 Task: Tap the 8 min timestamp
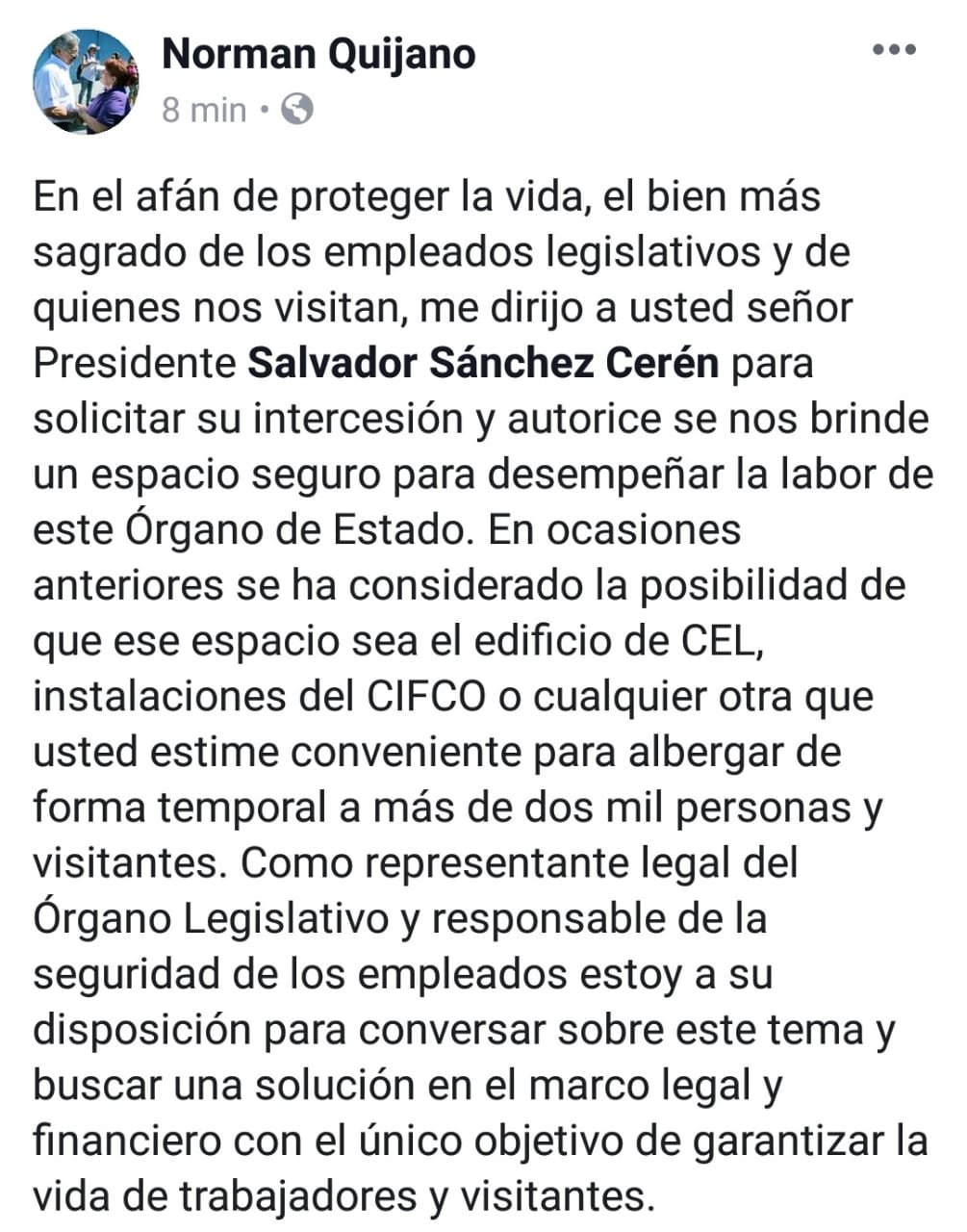click(x=204, y=111)
